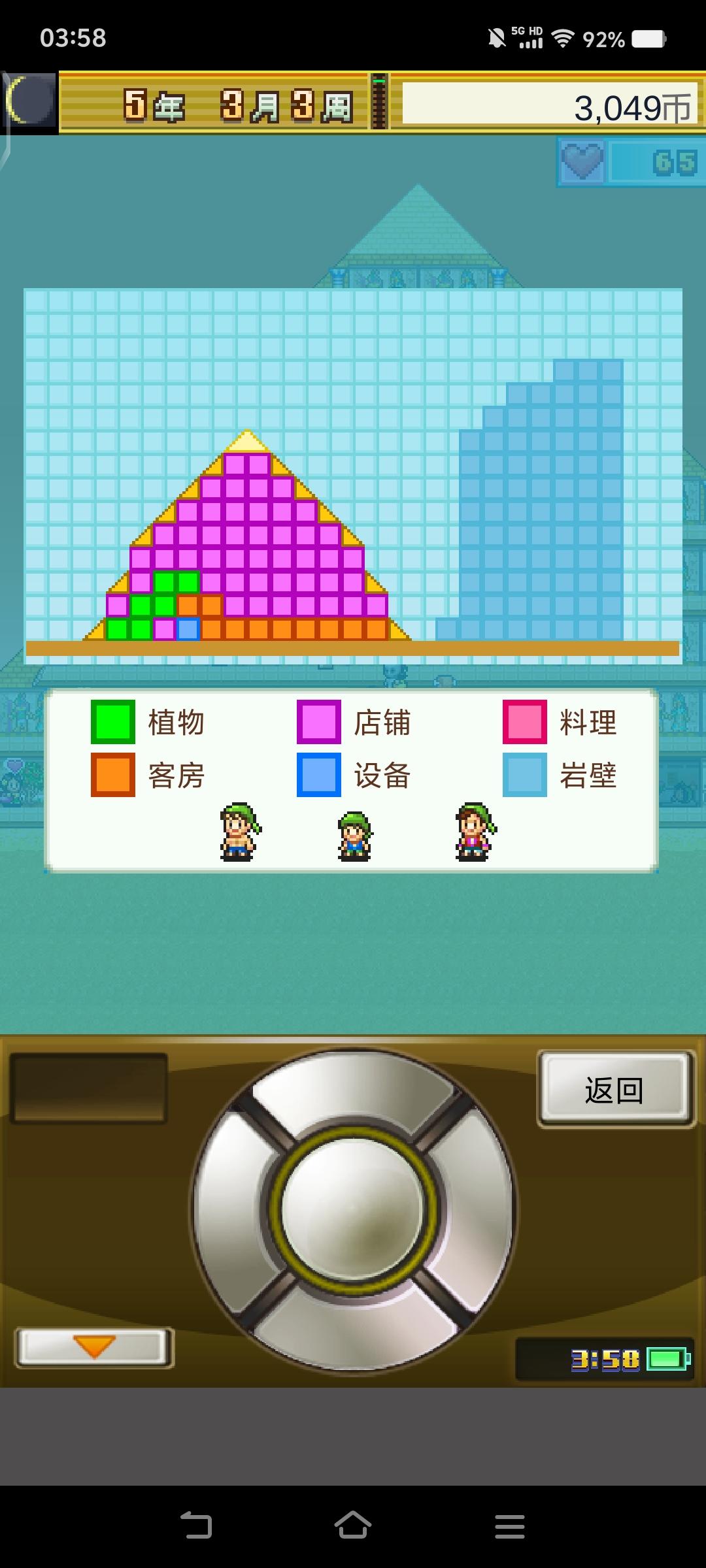This screenshot has width=706, height=1568.
Task: Select the green-capped worker sprite in the middle
Action: [x=353, y=833]
